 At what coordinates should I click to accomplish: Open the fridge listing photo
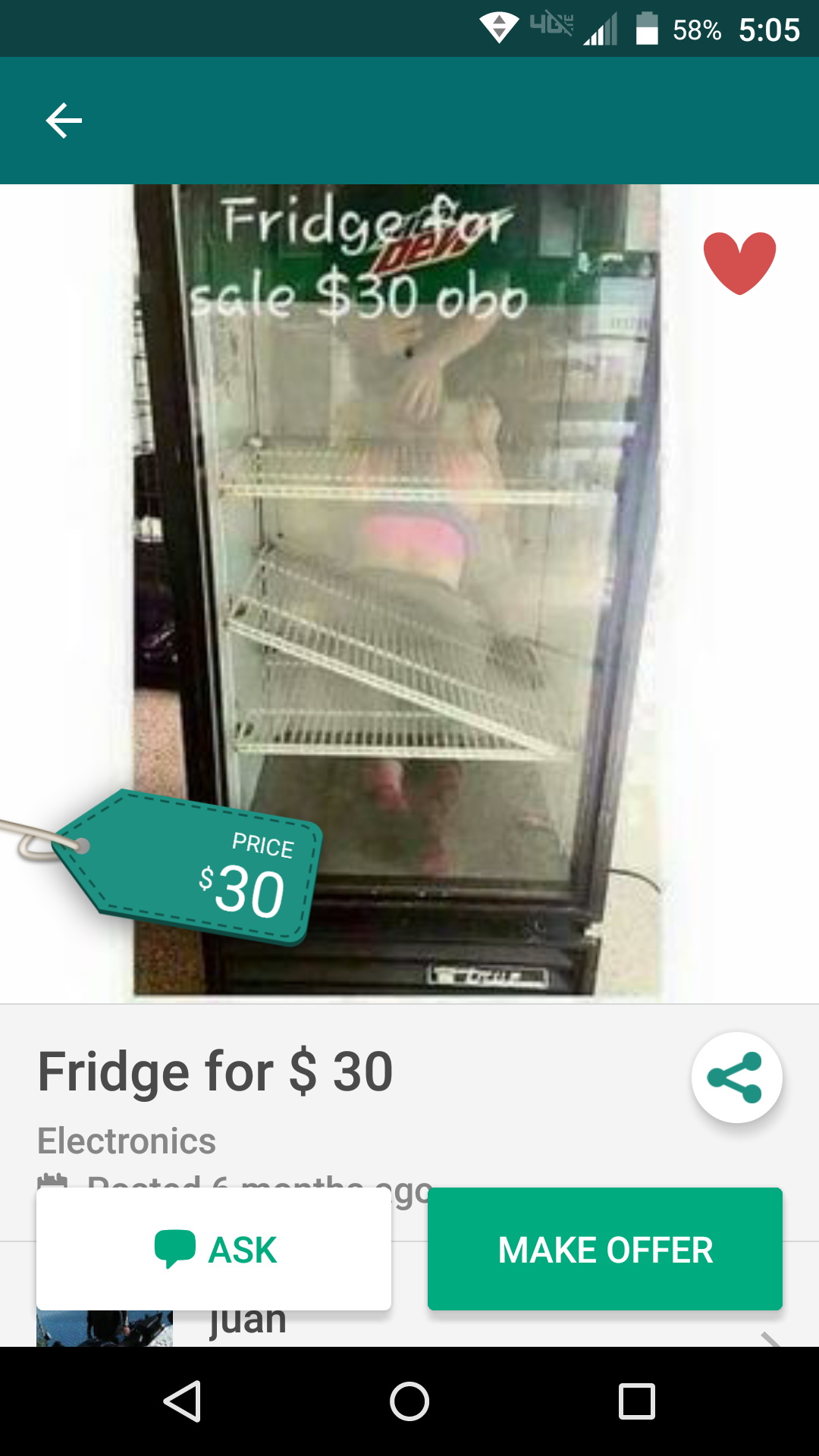pyautogui.click(x=409, y=591)
